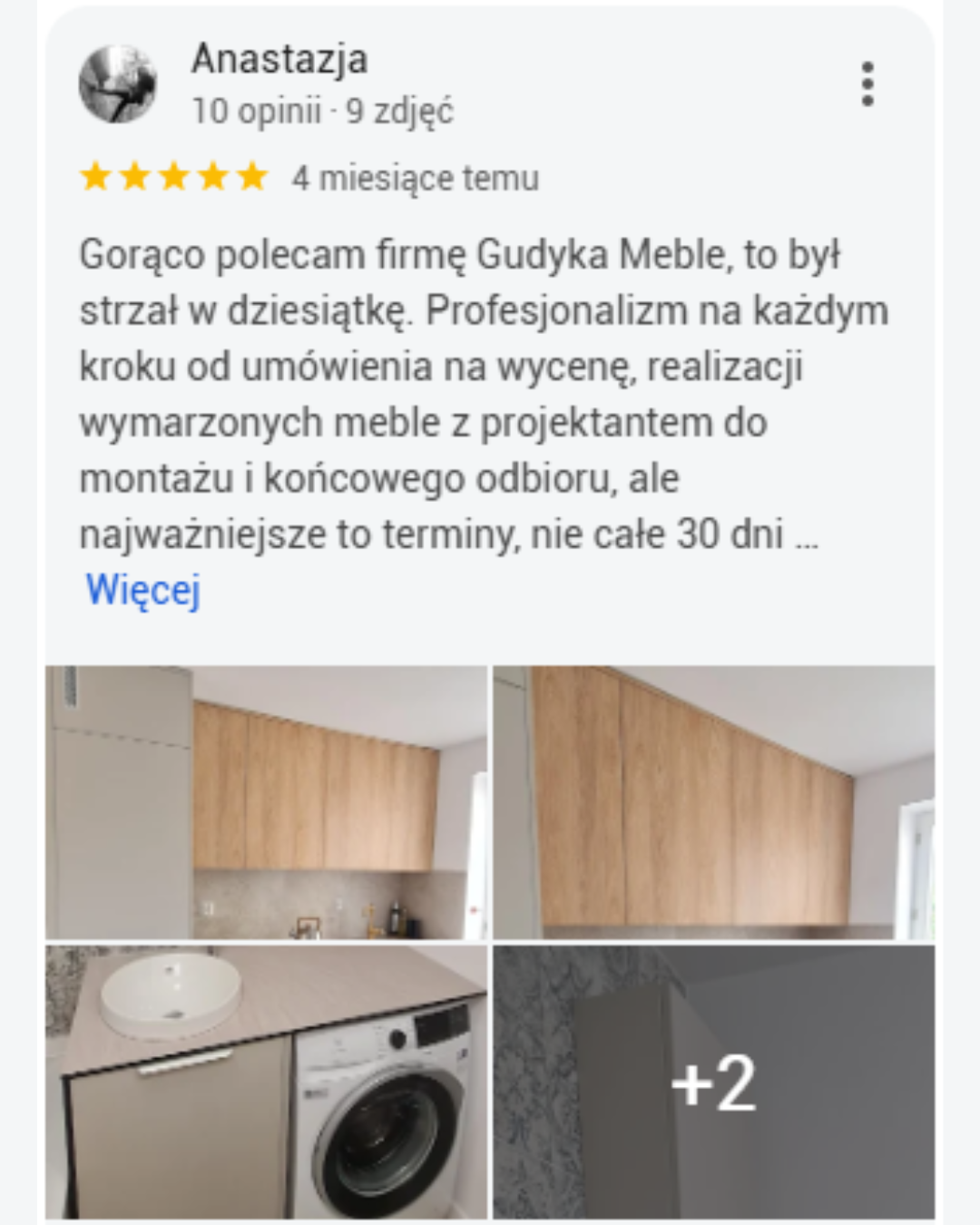The width and height of the screenshot is (980, 1225).
Task: Expand the review with the Więcej link
Action: (142, 590)
